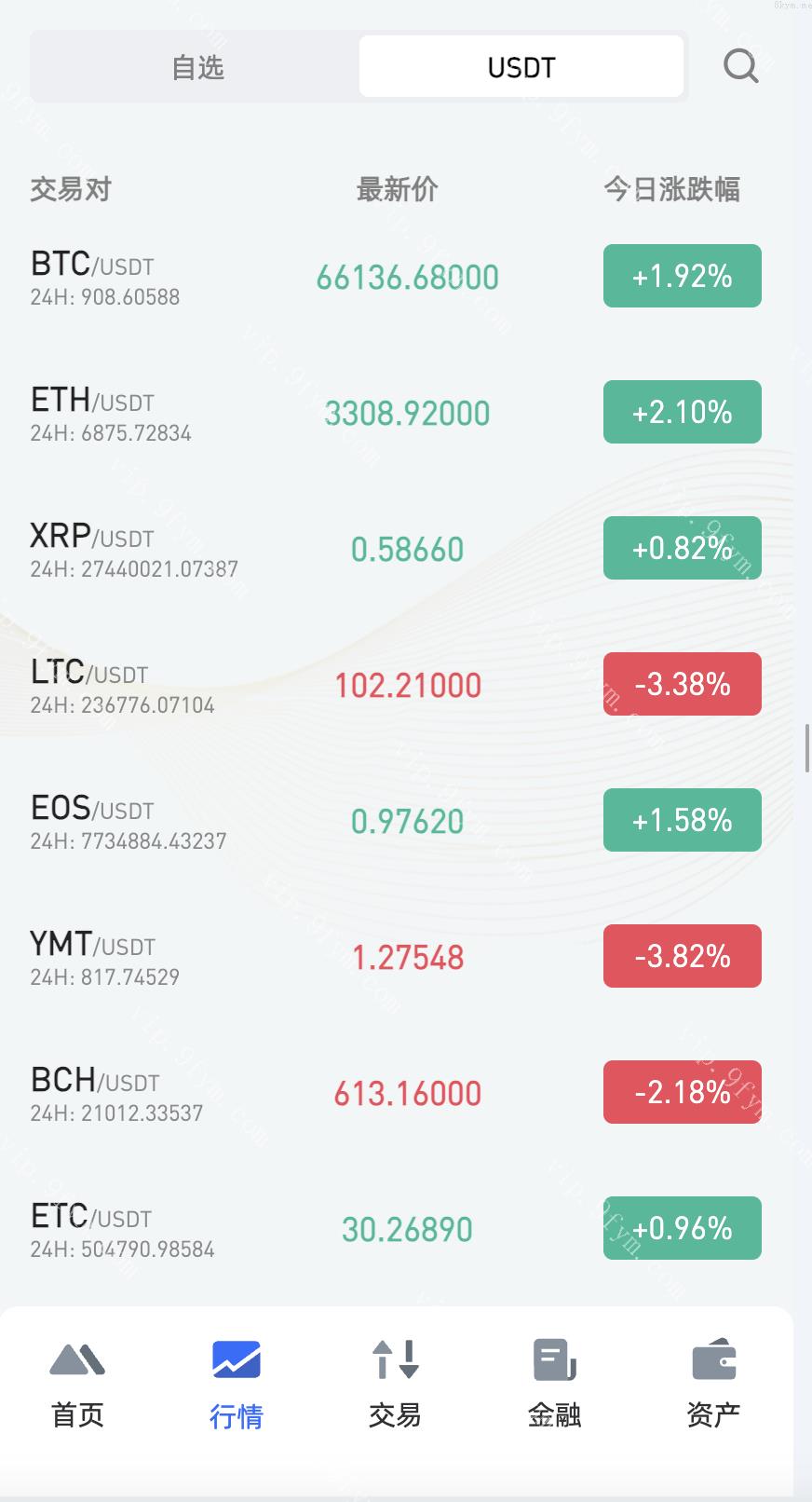Select the USDT tab
This screenshot has width=812, height=1502.
coord(521,67)
